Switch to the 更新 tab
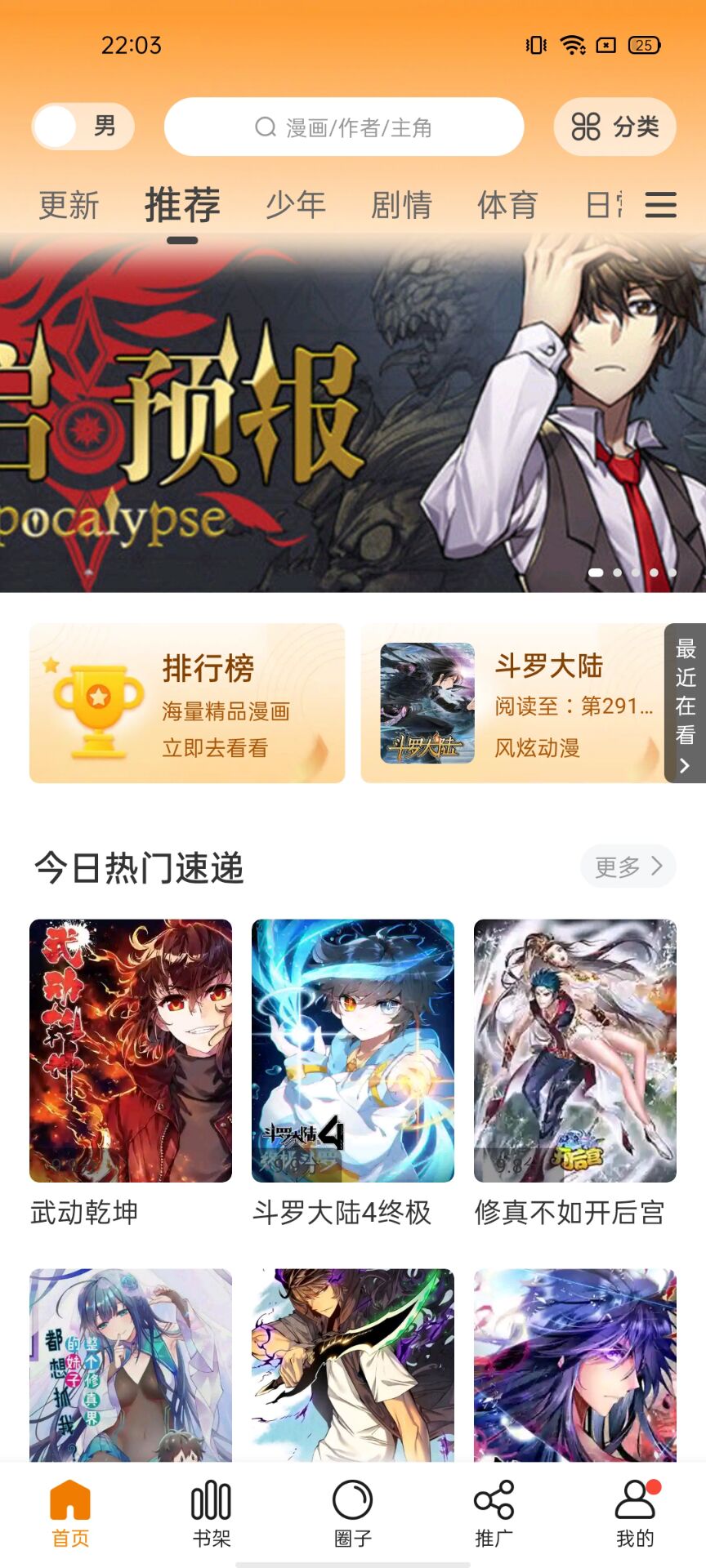Screen dimensions: 706x1568 (69, 205)
